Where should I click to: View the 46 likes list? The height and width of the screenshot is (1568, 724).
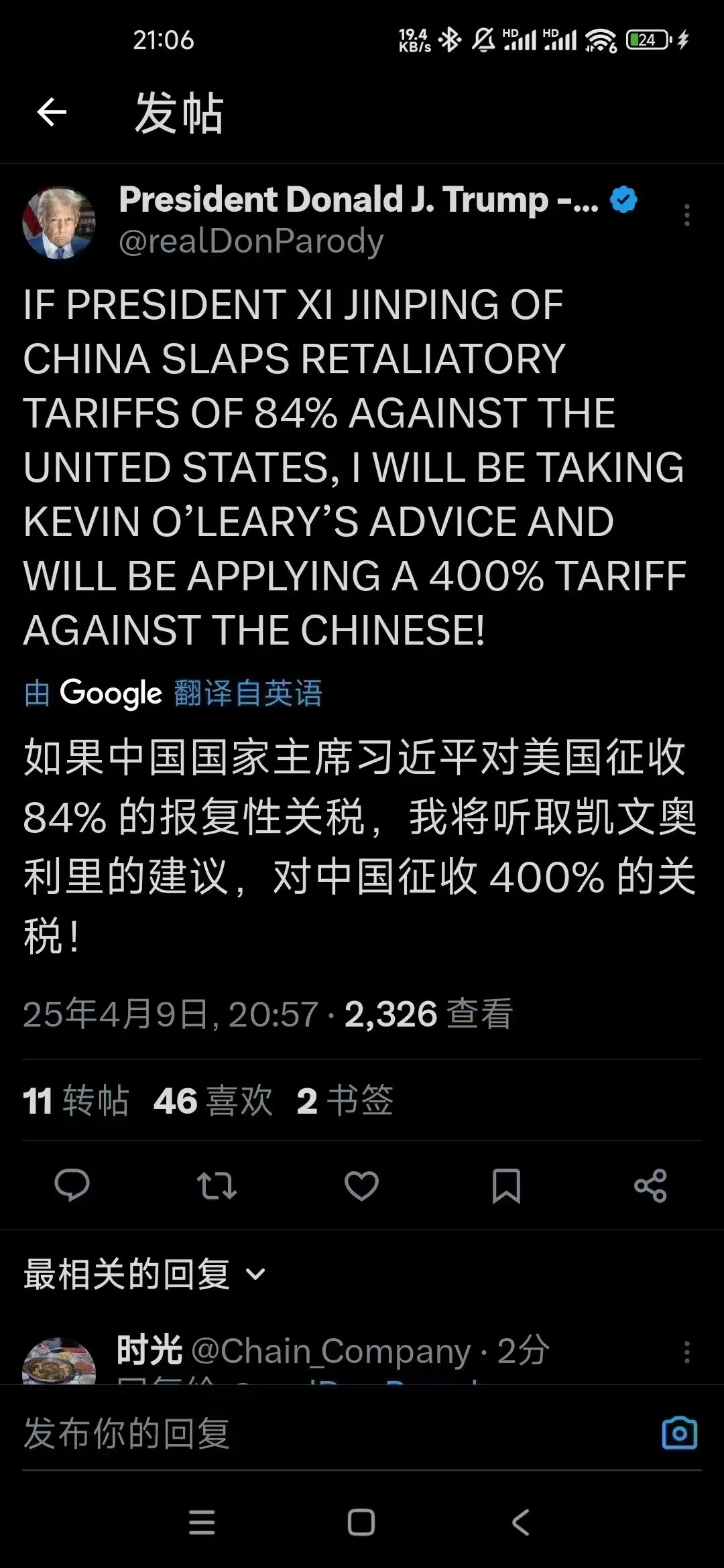[213, 1100]
